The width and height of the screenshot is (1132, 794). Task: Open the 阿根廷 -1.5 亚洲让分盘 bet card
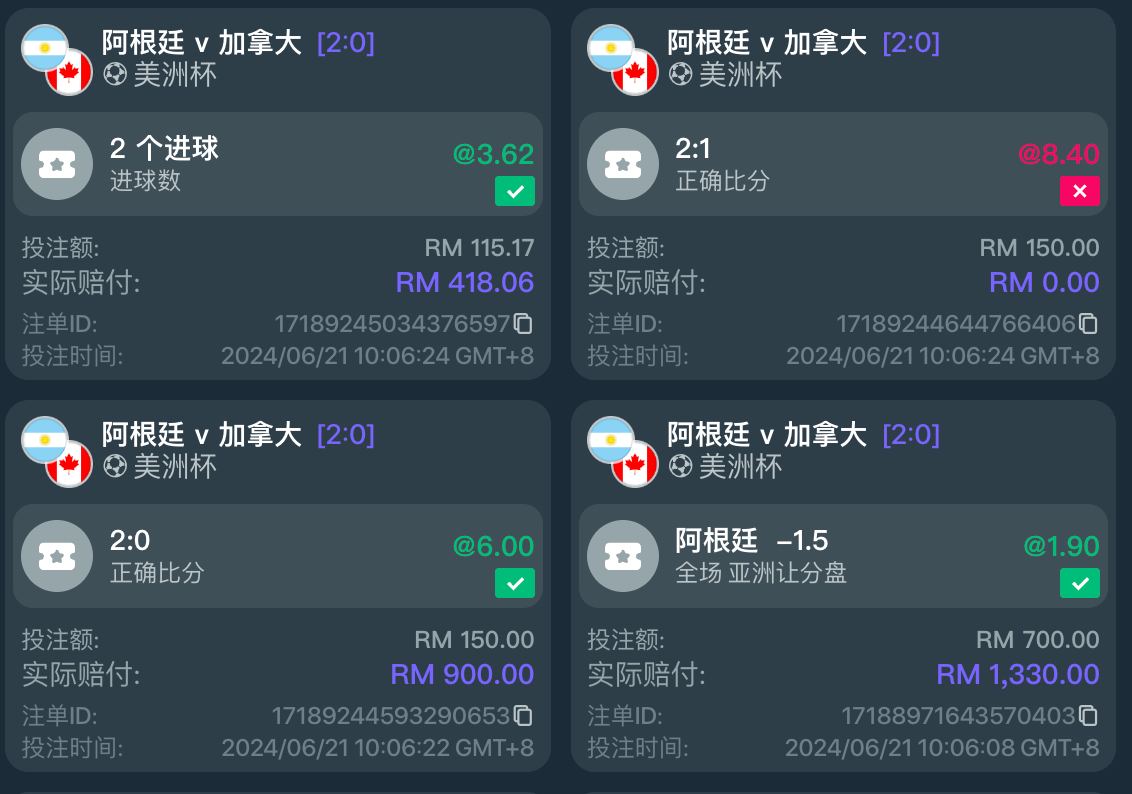[x=843, y=556]
